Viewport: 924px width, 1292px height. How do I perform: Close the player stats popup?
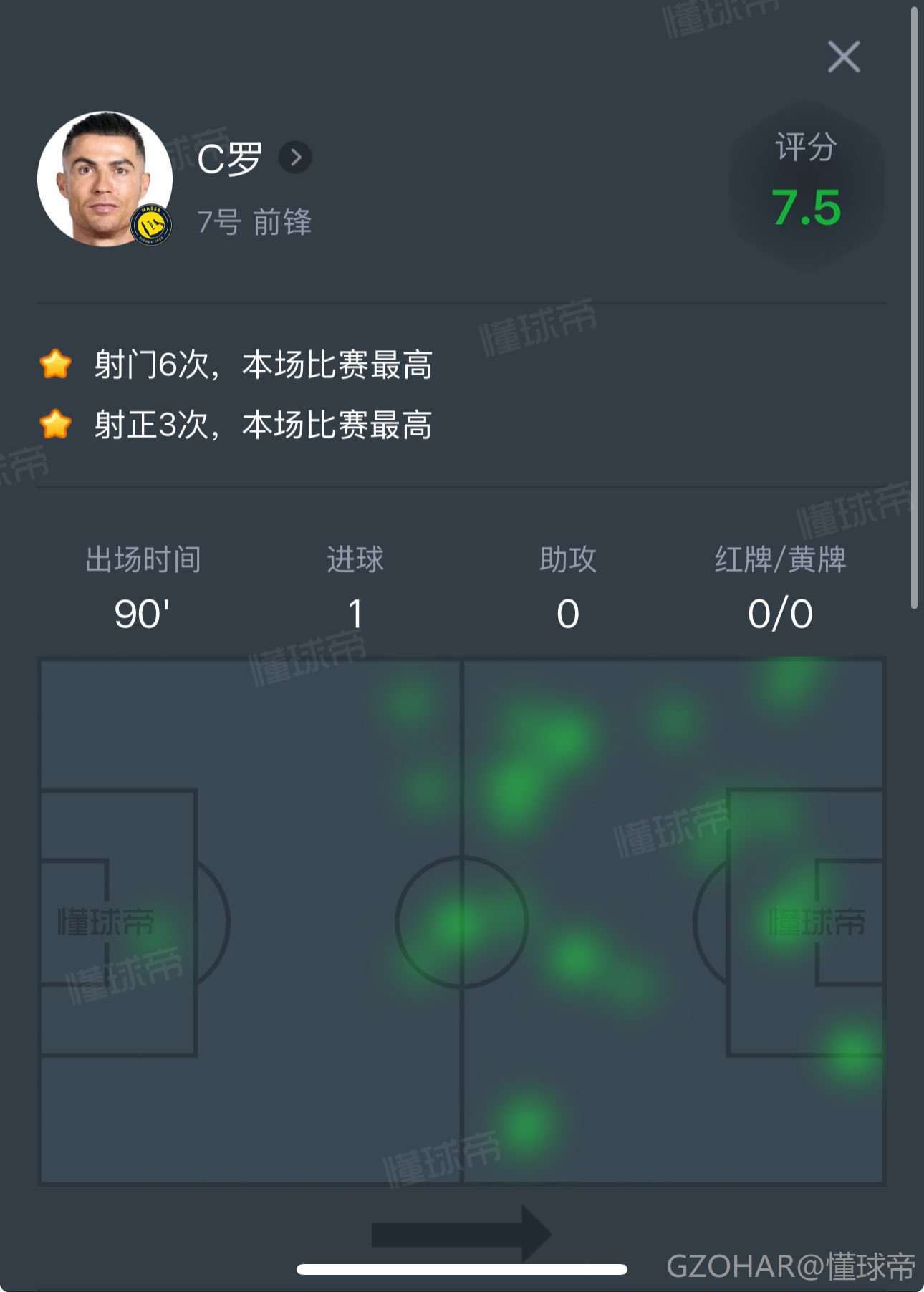[843, 57]
